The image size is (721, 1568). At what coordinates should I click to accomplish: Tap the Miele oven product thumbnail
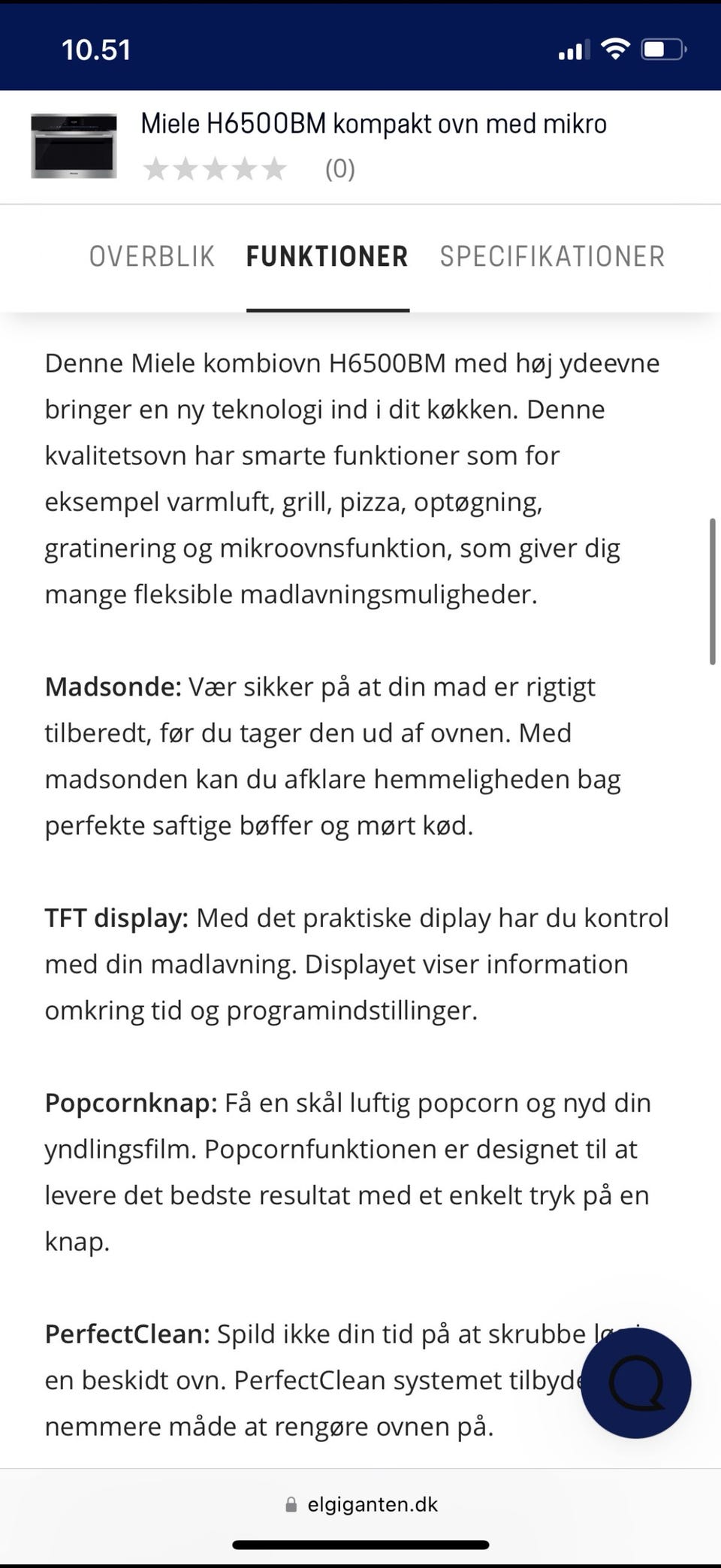click(74, 145)
